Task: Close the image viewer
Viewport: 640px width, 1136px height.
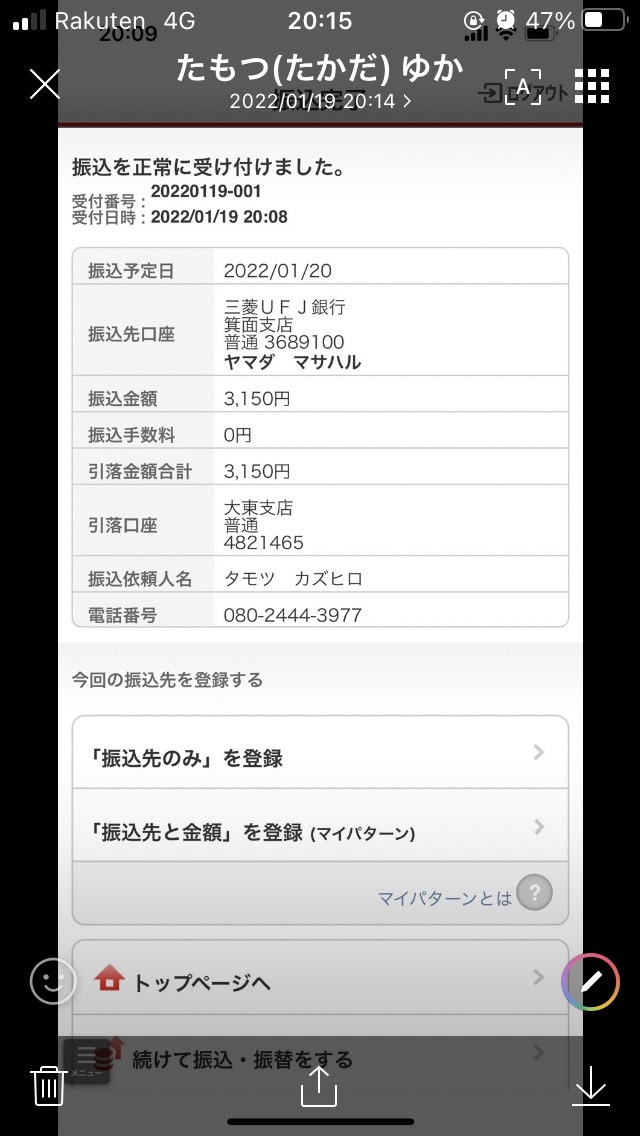Action: (x=45, y=85)
